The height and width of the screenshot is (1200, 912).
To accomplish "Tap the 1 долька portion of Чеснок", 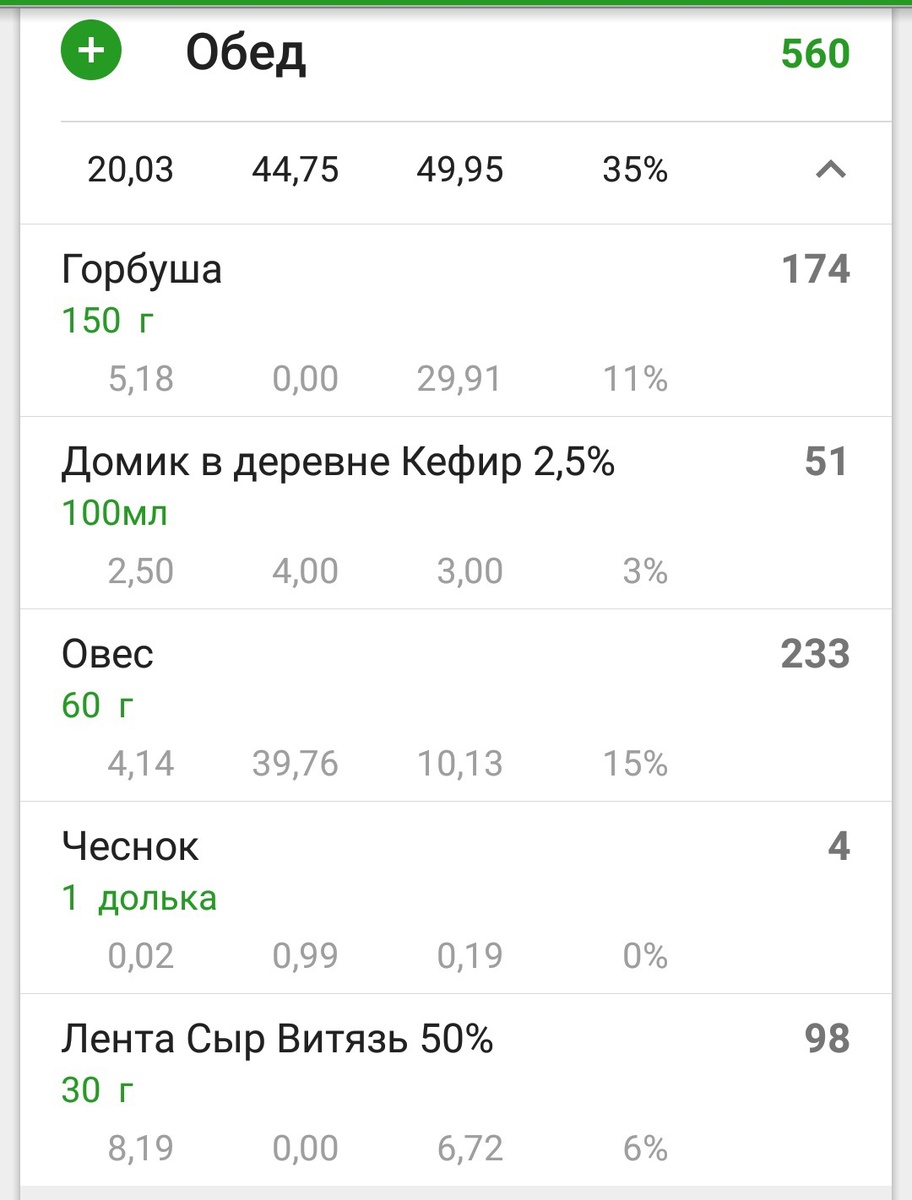I will click(141, 898).
